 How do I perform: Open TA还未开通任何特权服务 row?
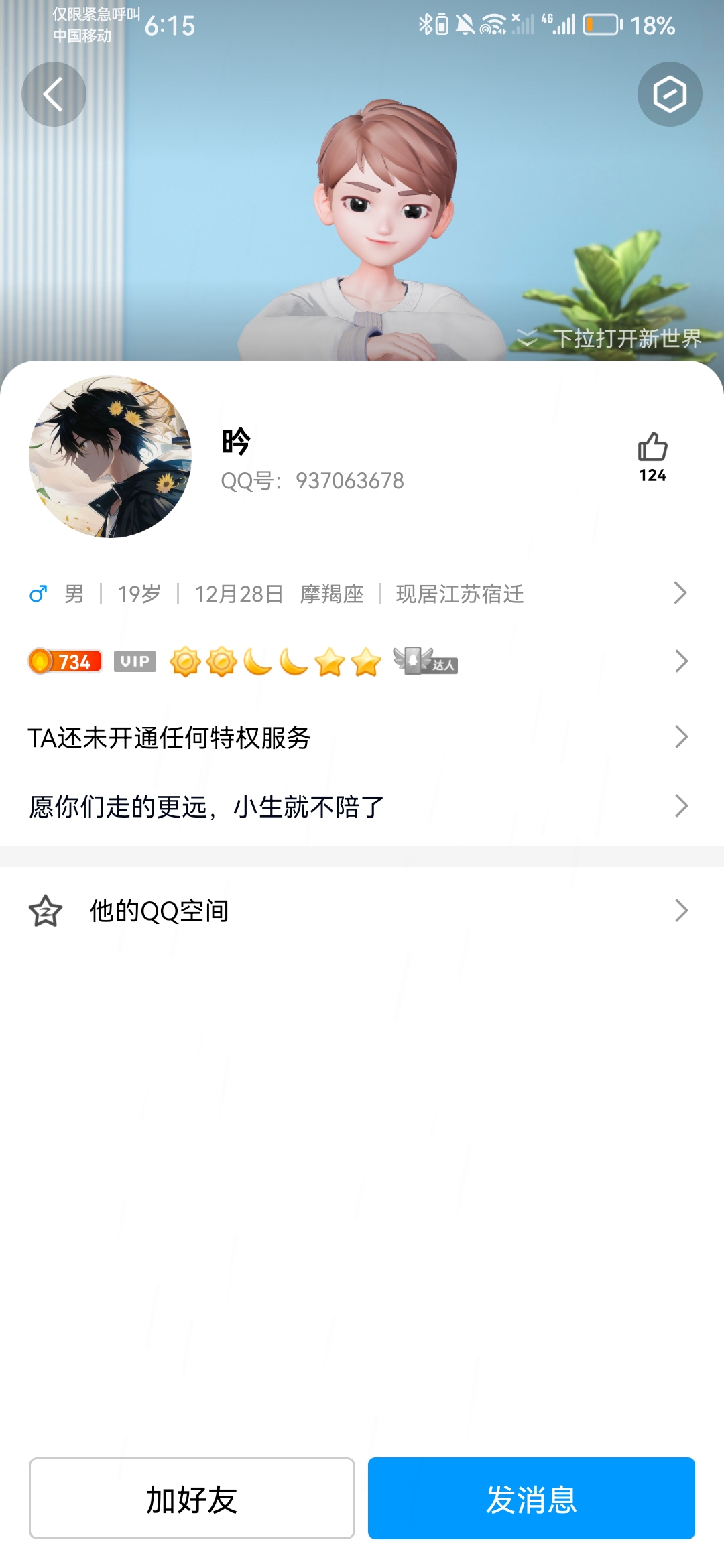tap(362, 738)
